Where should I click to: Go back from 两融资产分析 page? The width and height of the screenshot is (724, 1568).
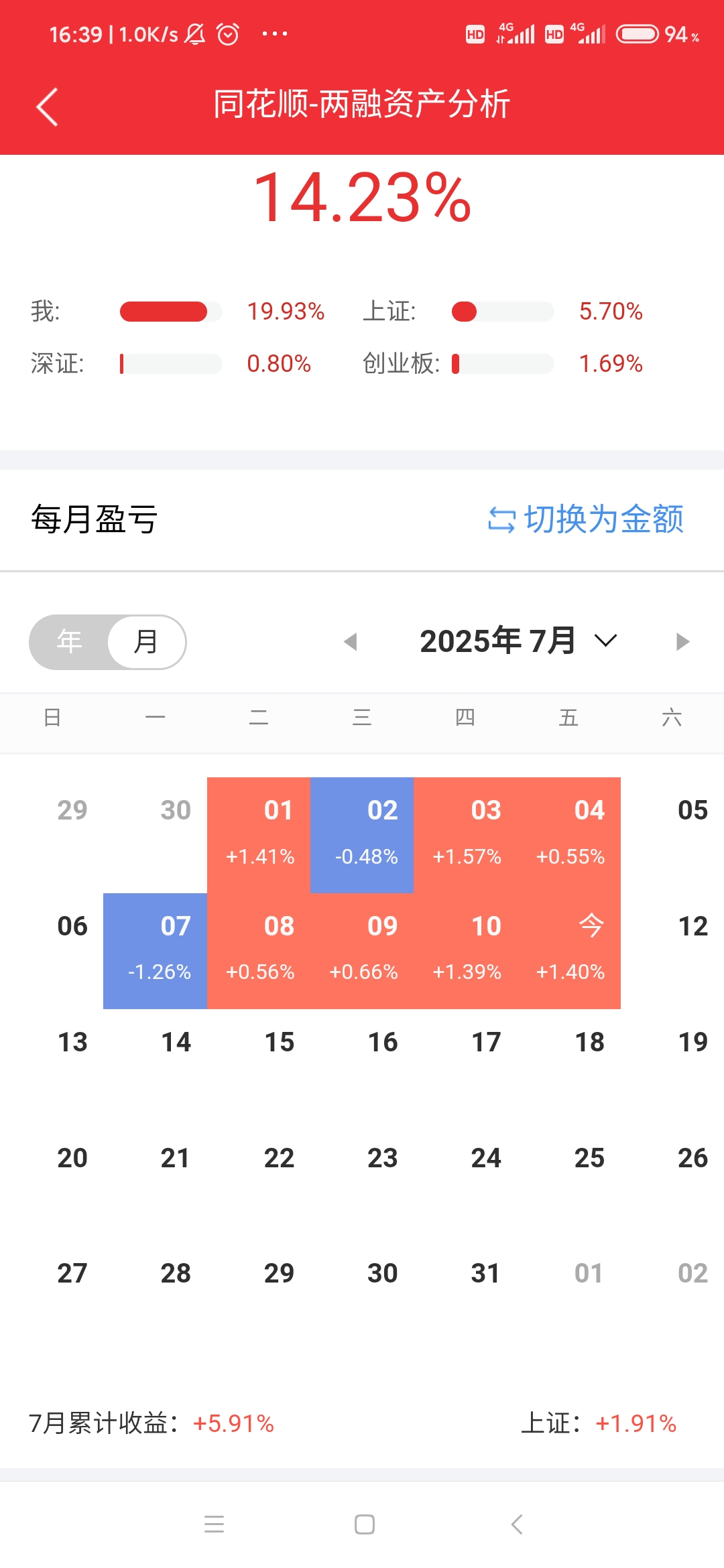pyautogui.click(x=47, y=107)
